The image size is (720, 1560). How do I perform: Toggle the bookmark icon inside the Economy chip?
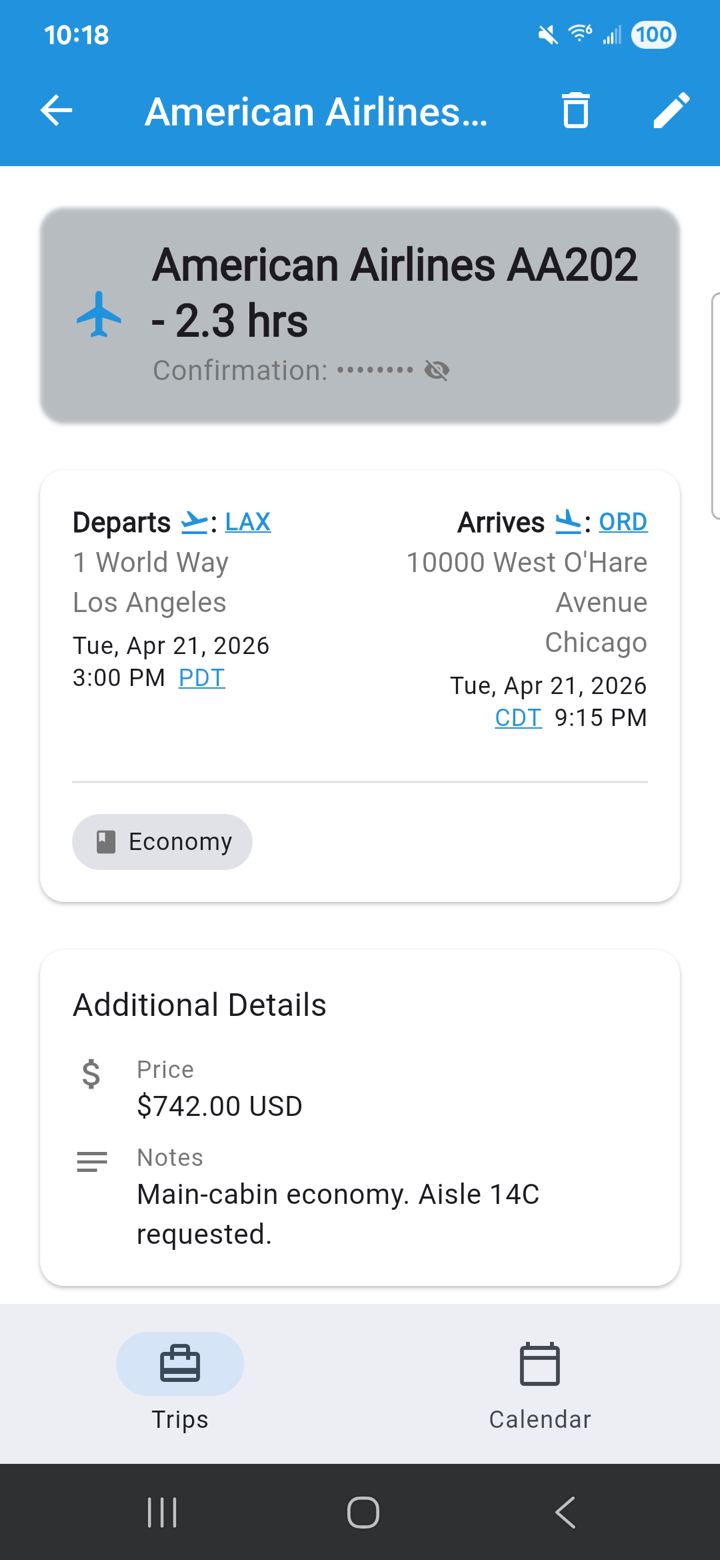click(105, 841)
